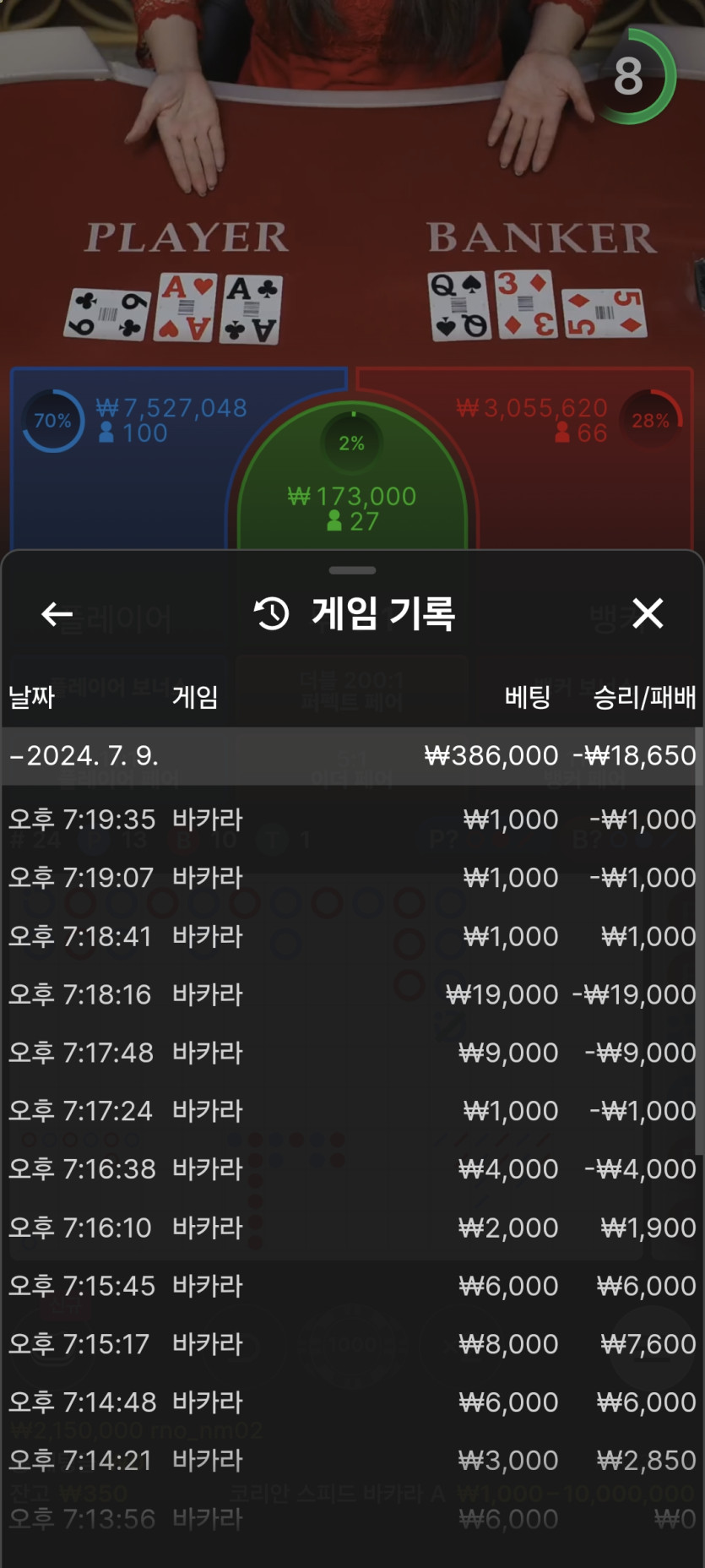
Task: Go back from game history panel
Action: coord(57,614)
